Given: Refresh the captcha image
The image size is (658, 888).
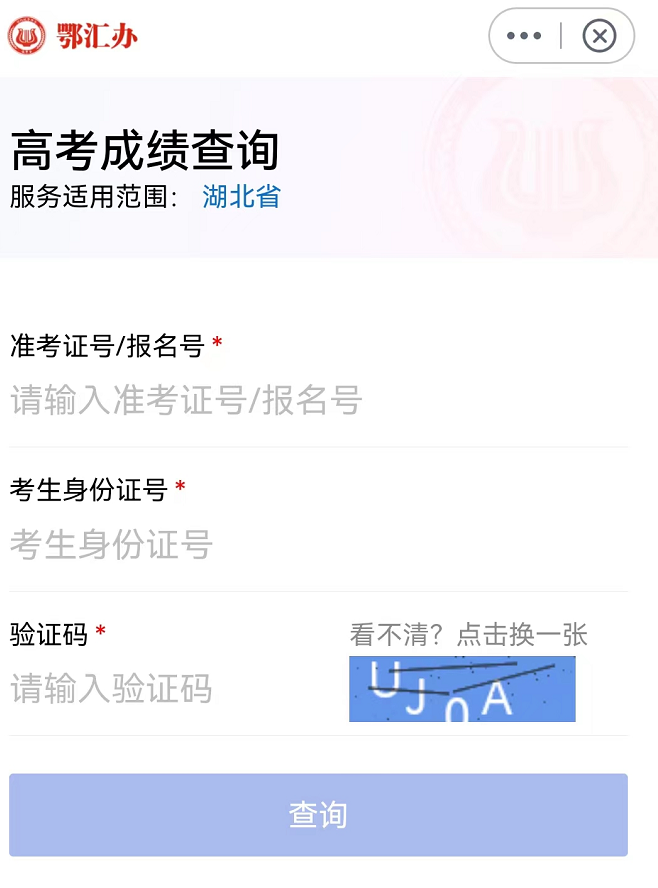Looking at the screenshot, I should [x=462, y=689].
